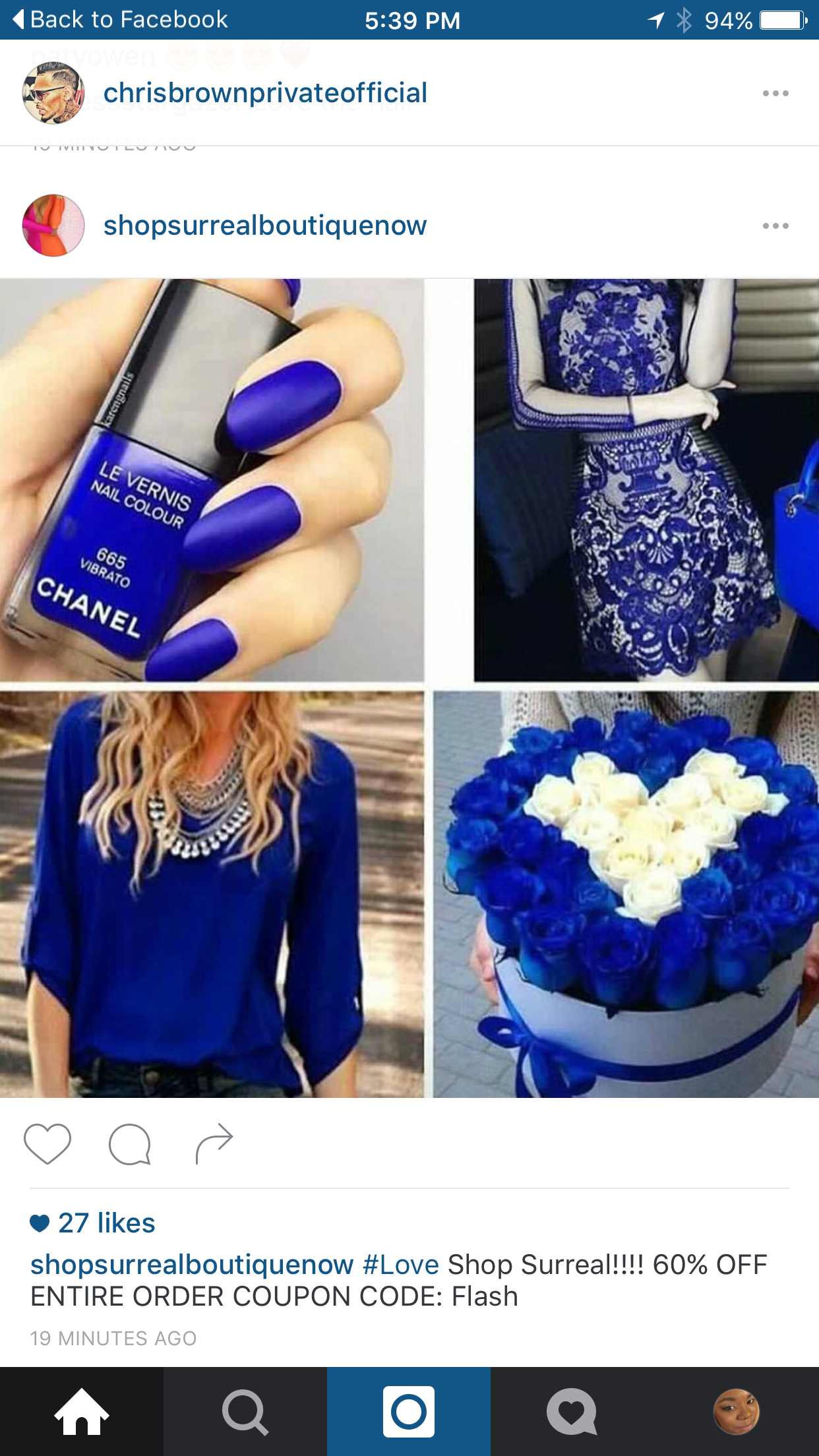This screenshot has height=1456, width=819.
Task: Go to the Home feed tab
Action: pyautogui.click(x=82, y=1412)
